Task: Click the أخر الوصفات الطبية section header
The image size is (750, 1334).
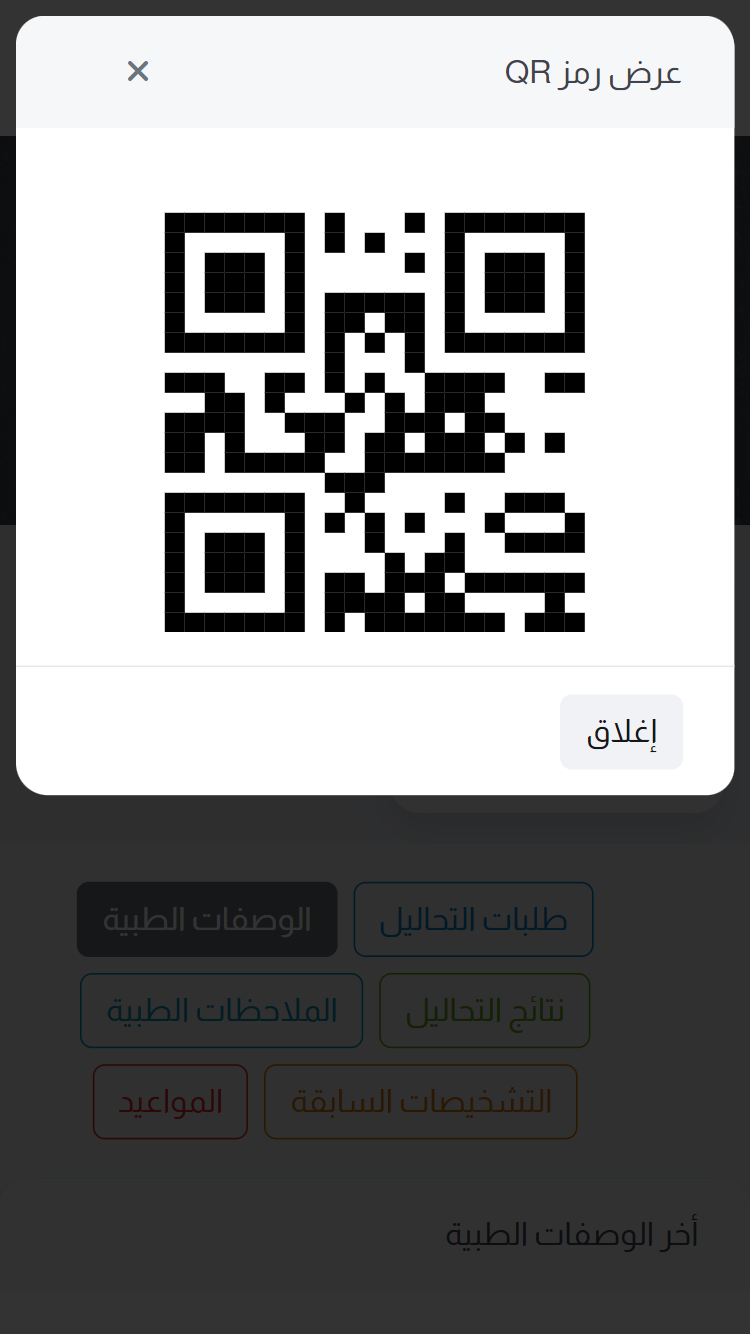Action: (571, 1233)
